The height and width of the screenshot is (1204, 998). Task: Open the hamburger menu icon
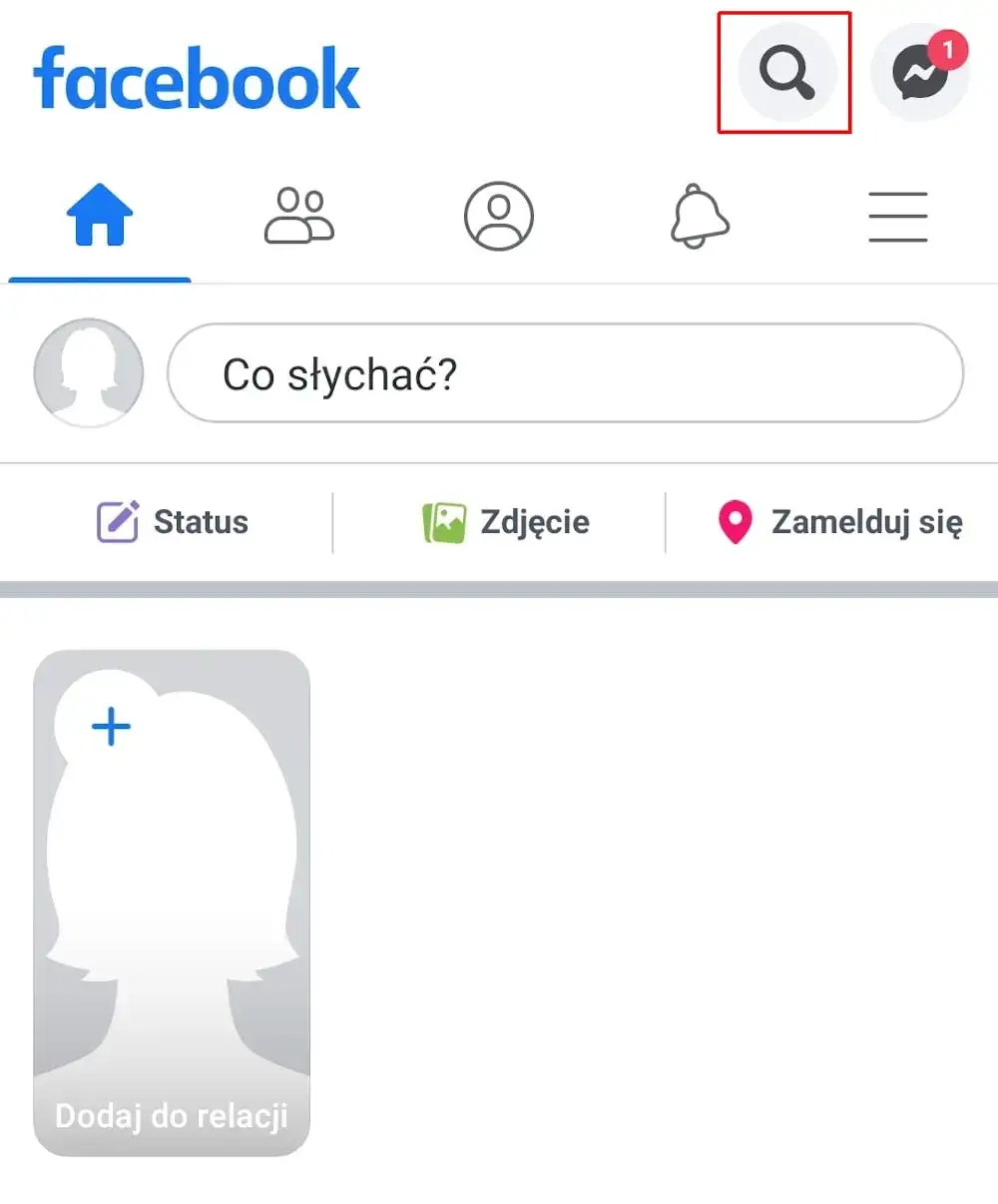pos(897,216)
